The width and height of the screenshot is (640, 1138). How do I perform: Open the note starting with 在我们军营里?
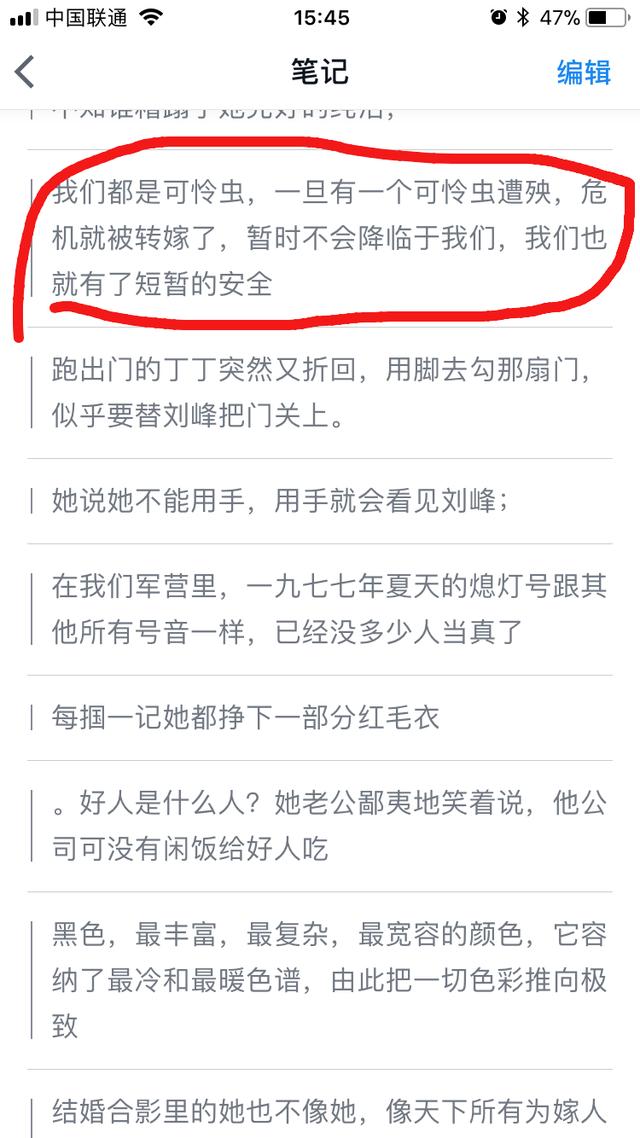[330, 609]
